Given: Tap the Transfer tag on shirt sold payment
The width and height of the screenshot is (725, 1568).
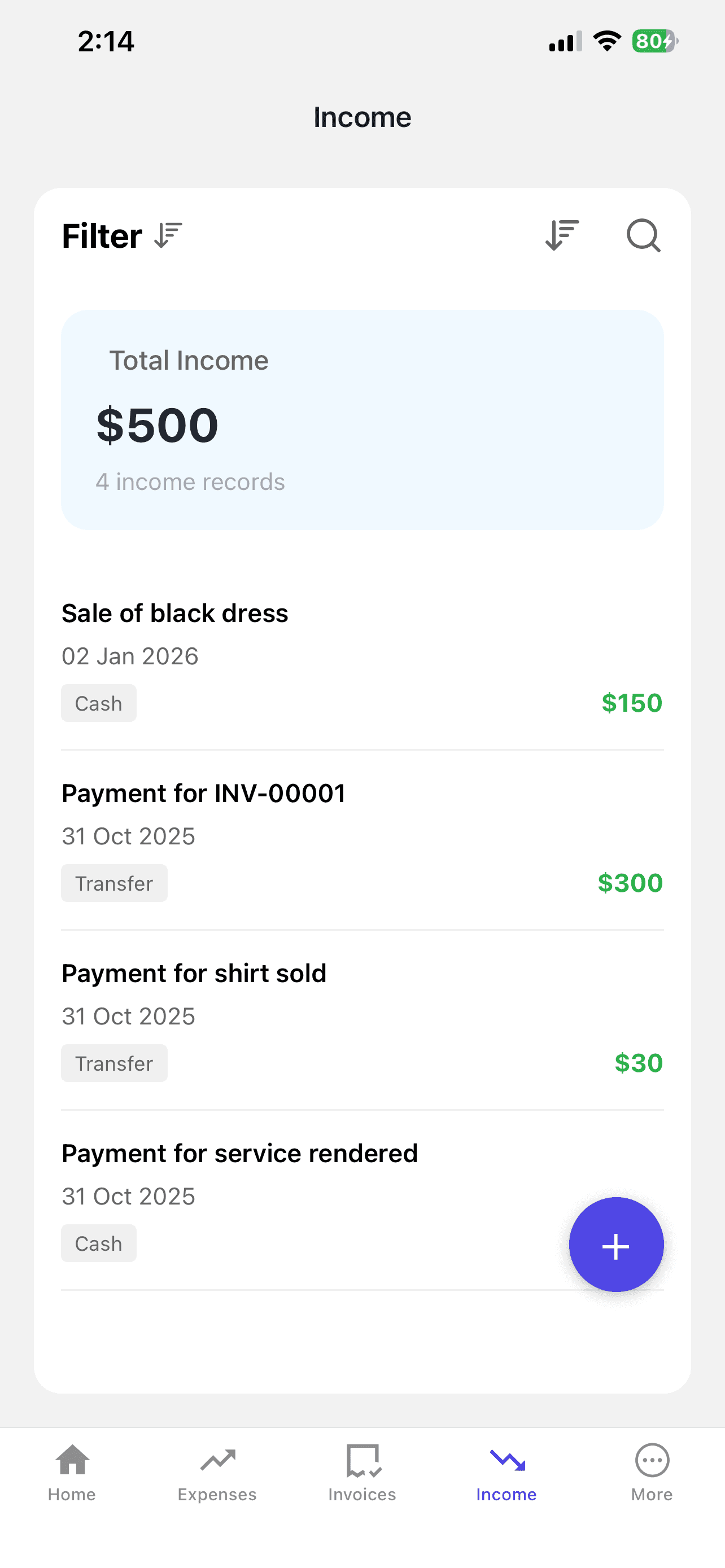Looking at the screenshot, I should pos(114,1063).
